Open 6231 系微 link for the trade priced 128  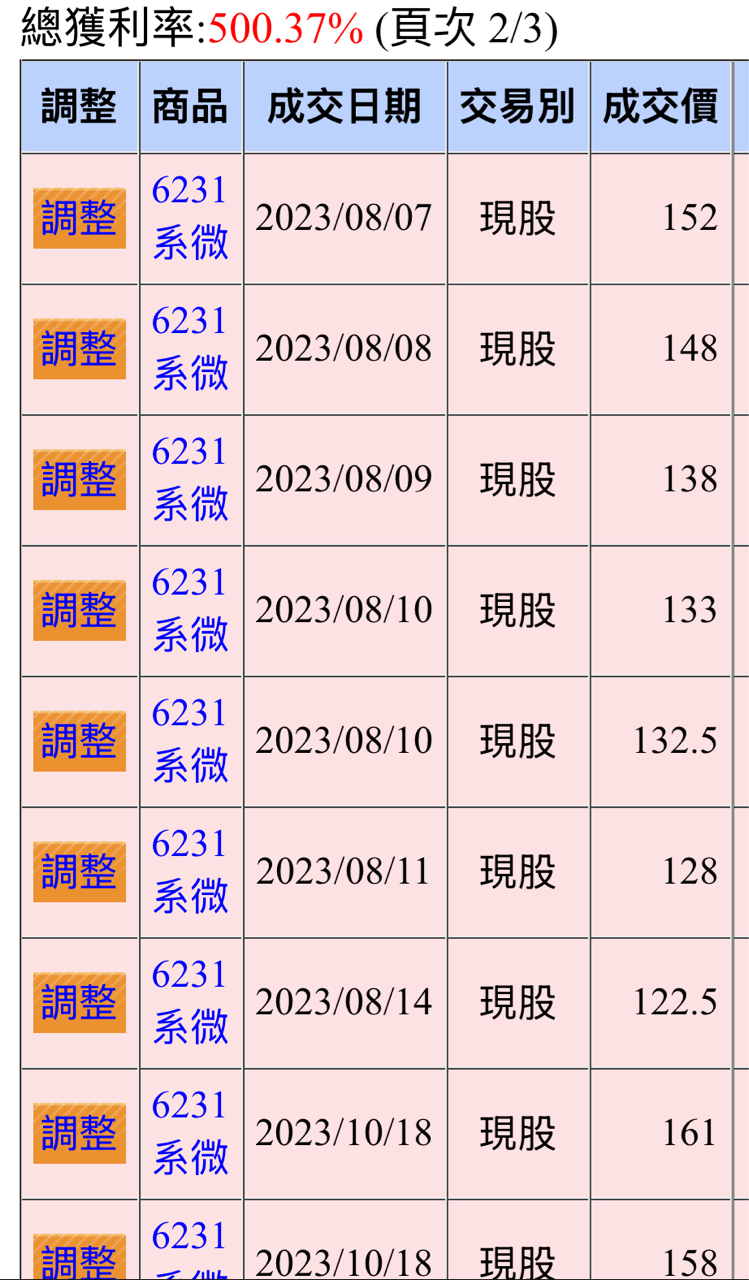pyautogui.click(x=190, y=870)
